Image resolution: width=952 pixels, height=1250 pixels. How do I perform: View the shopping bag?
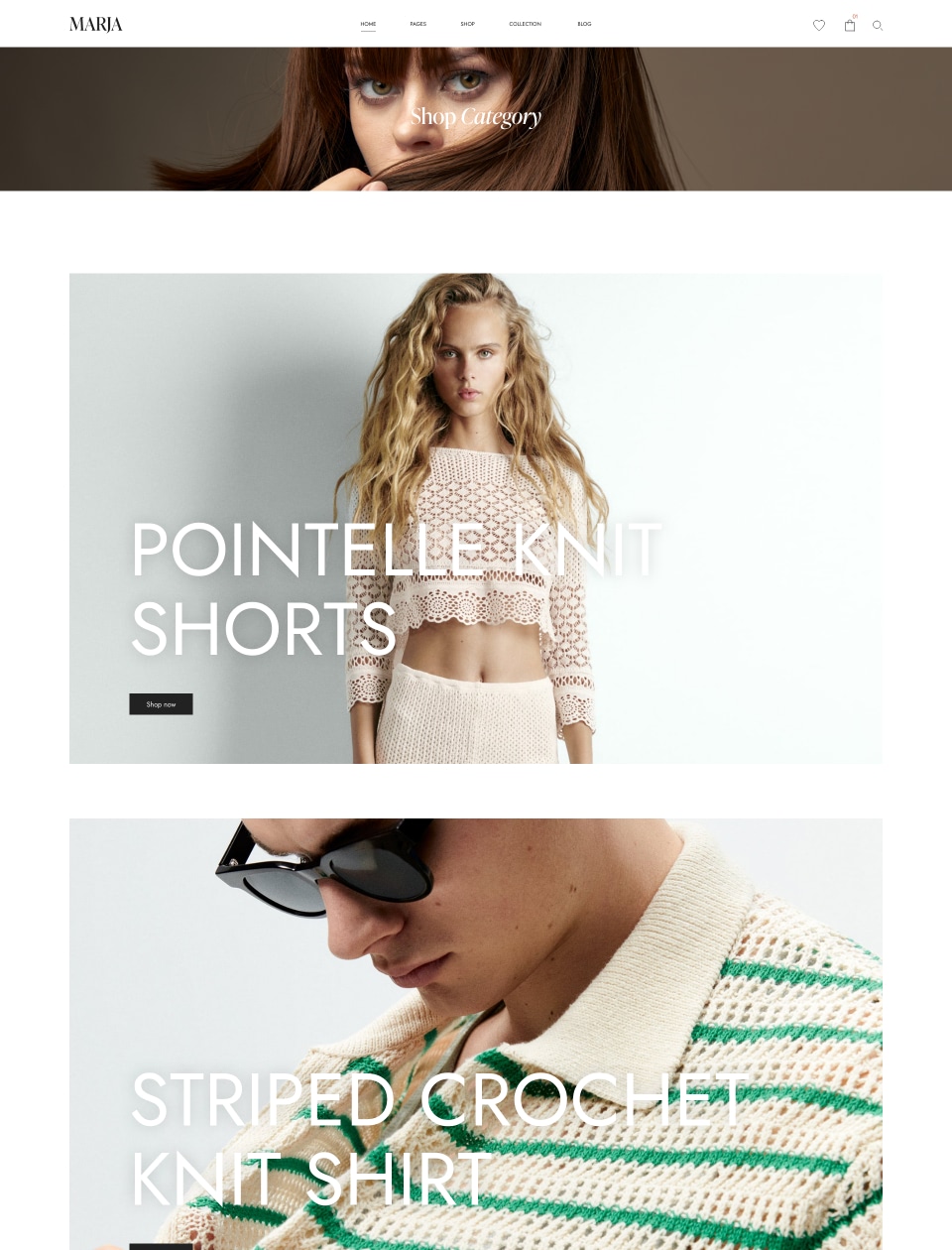pyautogui.click(x=850, y=25)
